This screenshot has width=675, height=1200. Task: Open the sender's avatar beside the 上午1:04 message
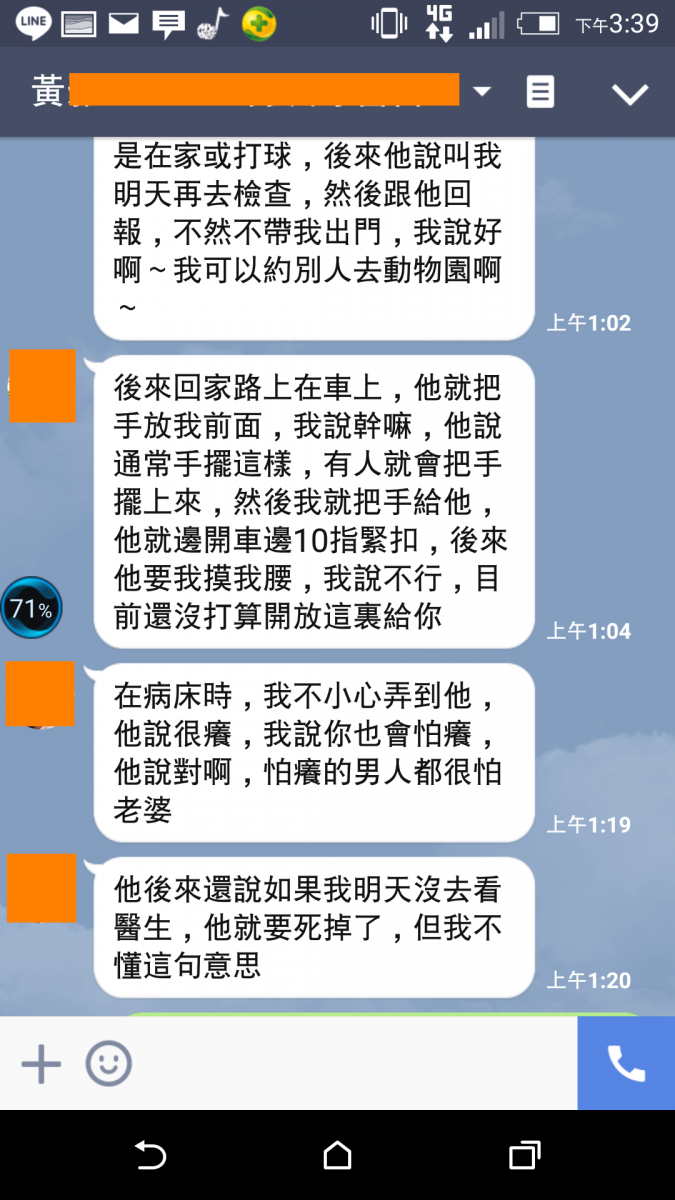pos(42,386)
